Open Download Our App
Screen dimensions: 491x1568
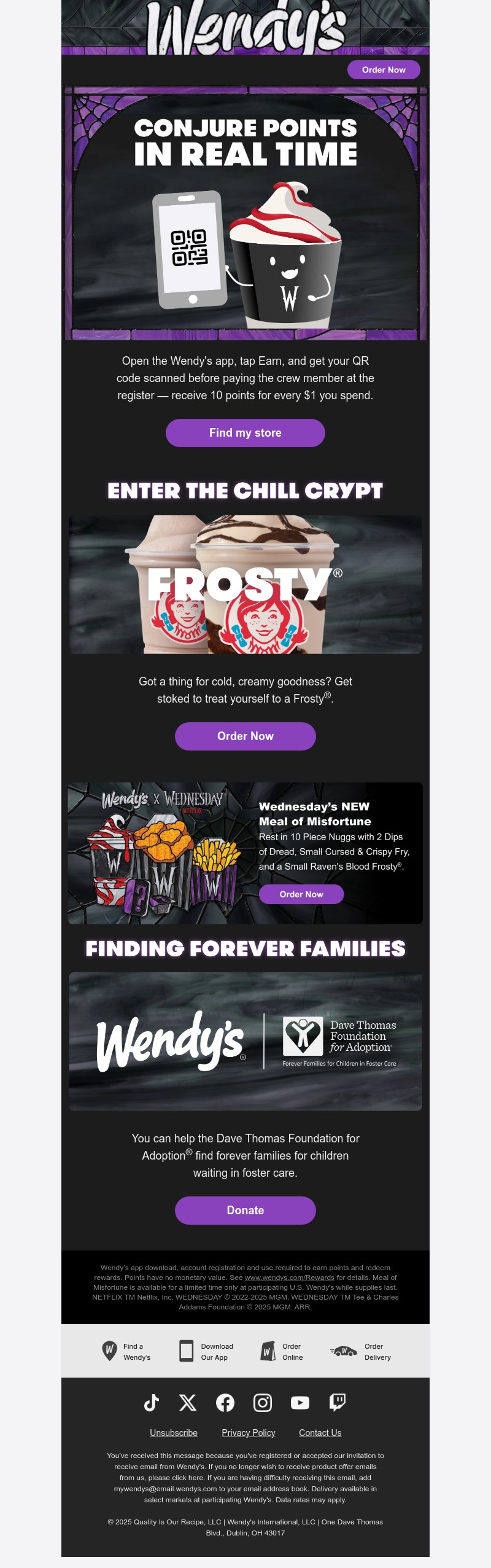click(x=206, y=1351)
